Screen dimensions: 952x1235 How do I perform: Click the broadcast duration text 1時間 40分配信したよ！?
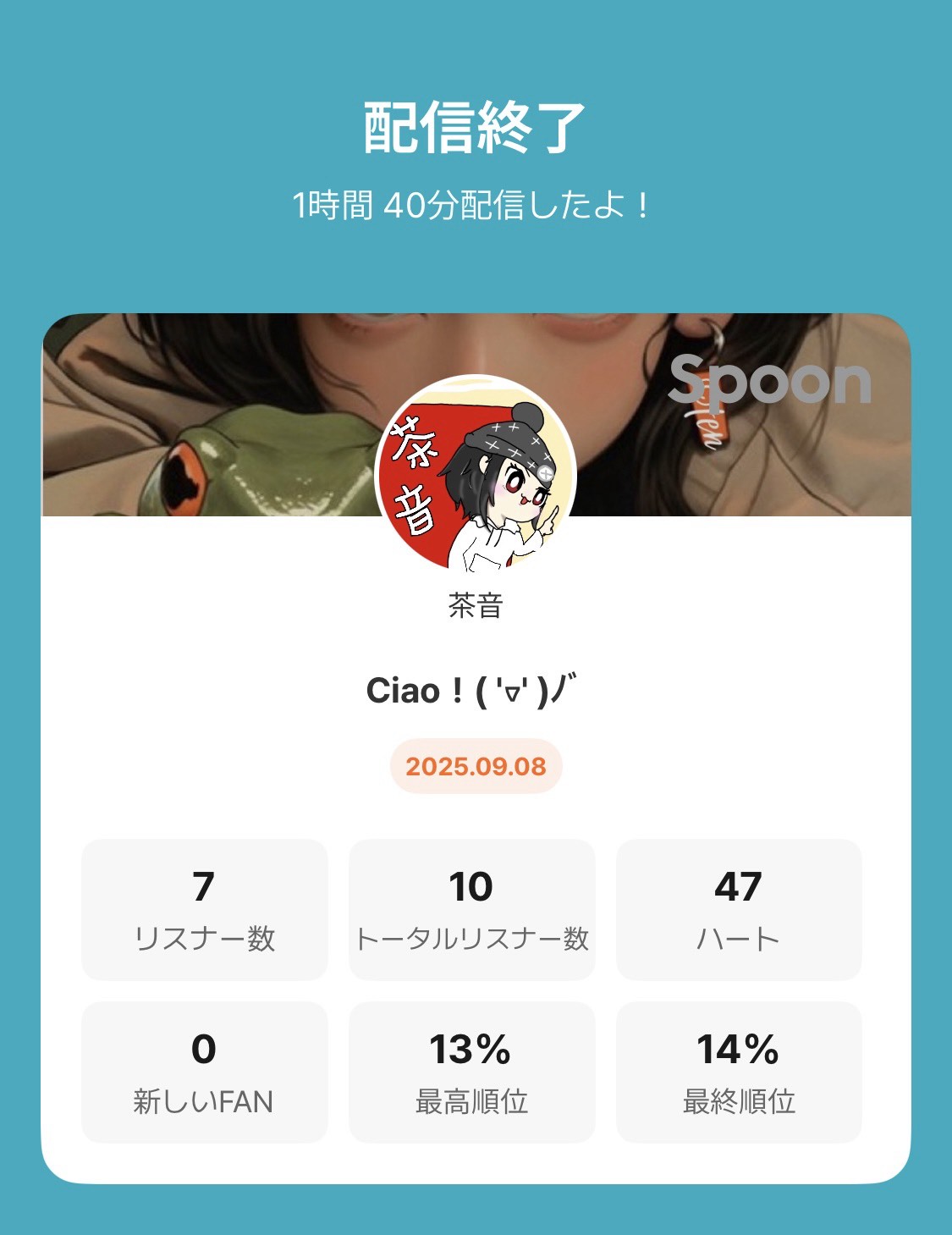pyautogui.click(x=476, y=202)
